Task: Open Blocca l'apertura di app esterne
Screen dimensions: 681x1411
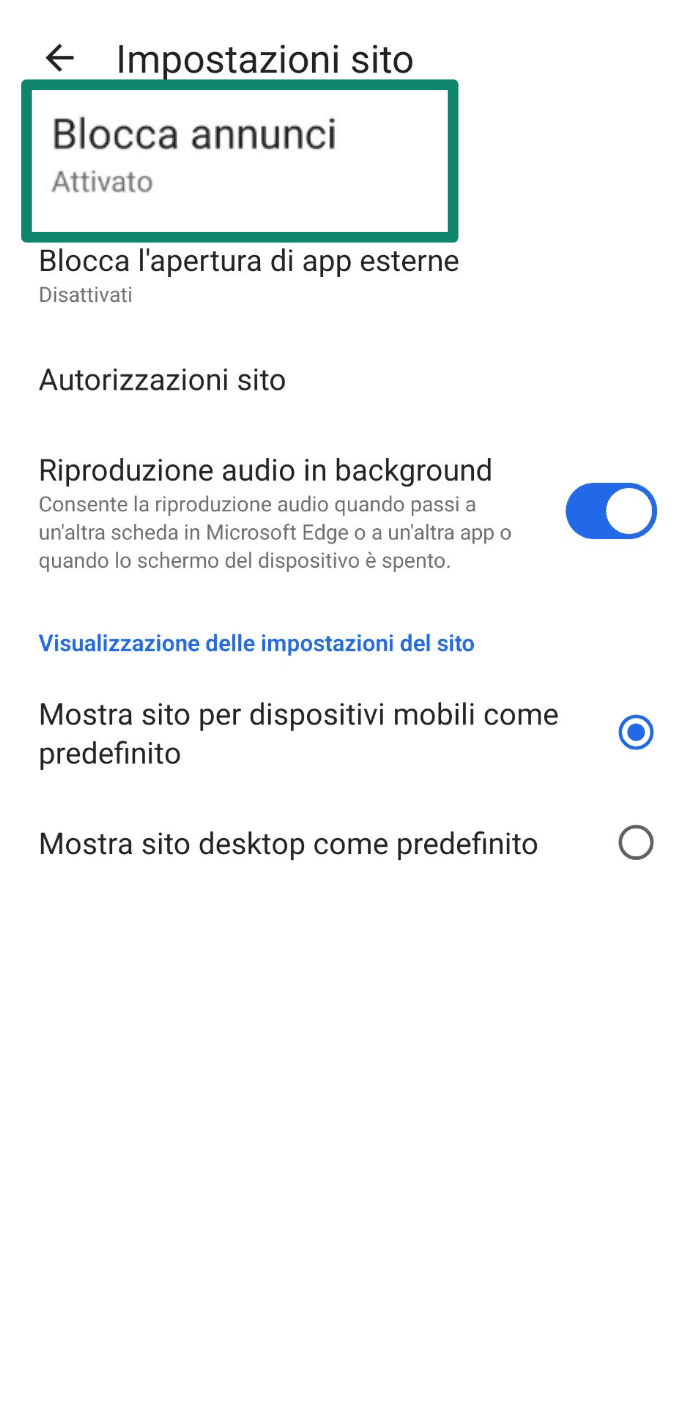Action: 248,275
